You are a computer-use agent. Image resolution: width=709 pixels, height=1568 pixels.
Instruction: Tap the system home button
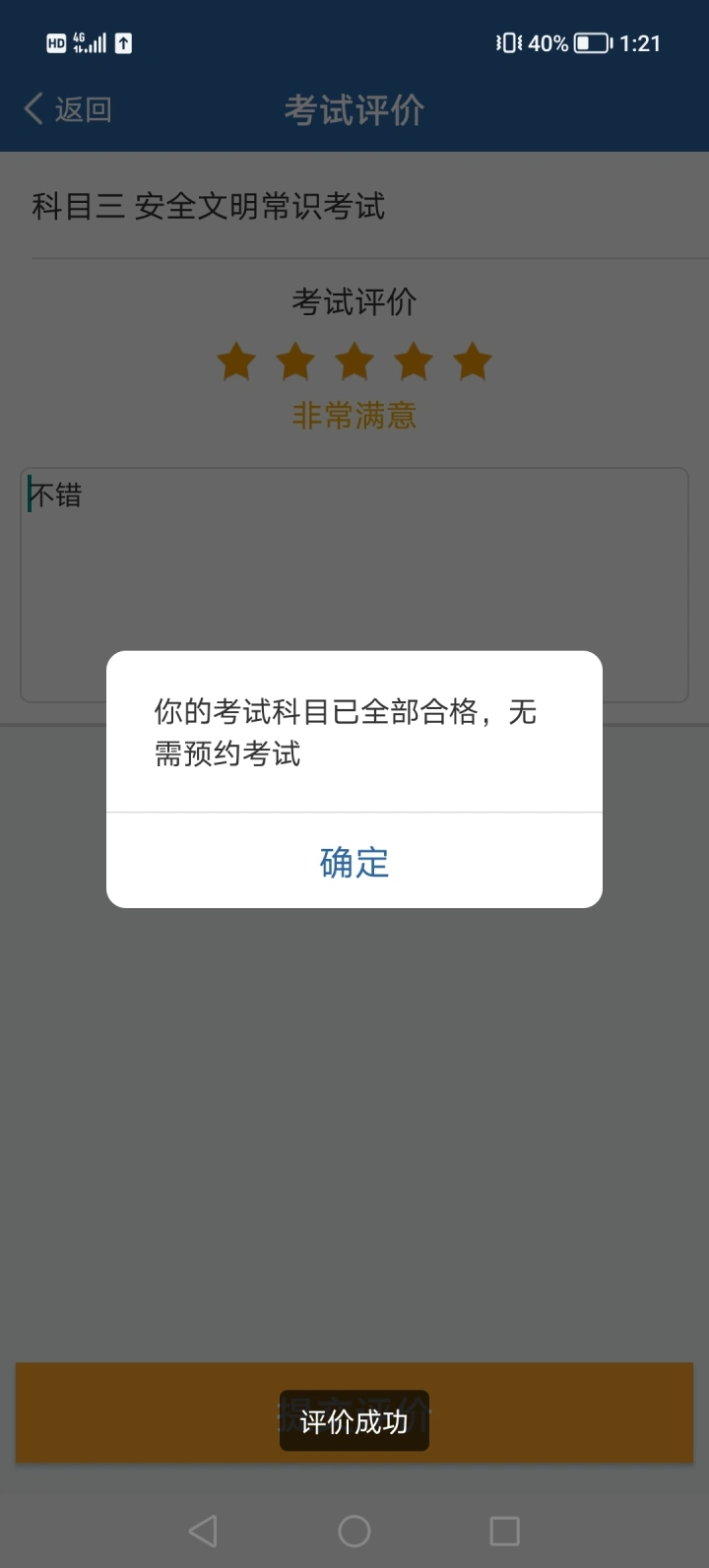pos(354,1531)
